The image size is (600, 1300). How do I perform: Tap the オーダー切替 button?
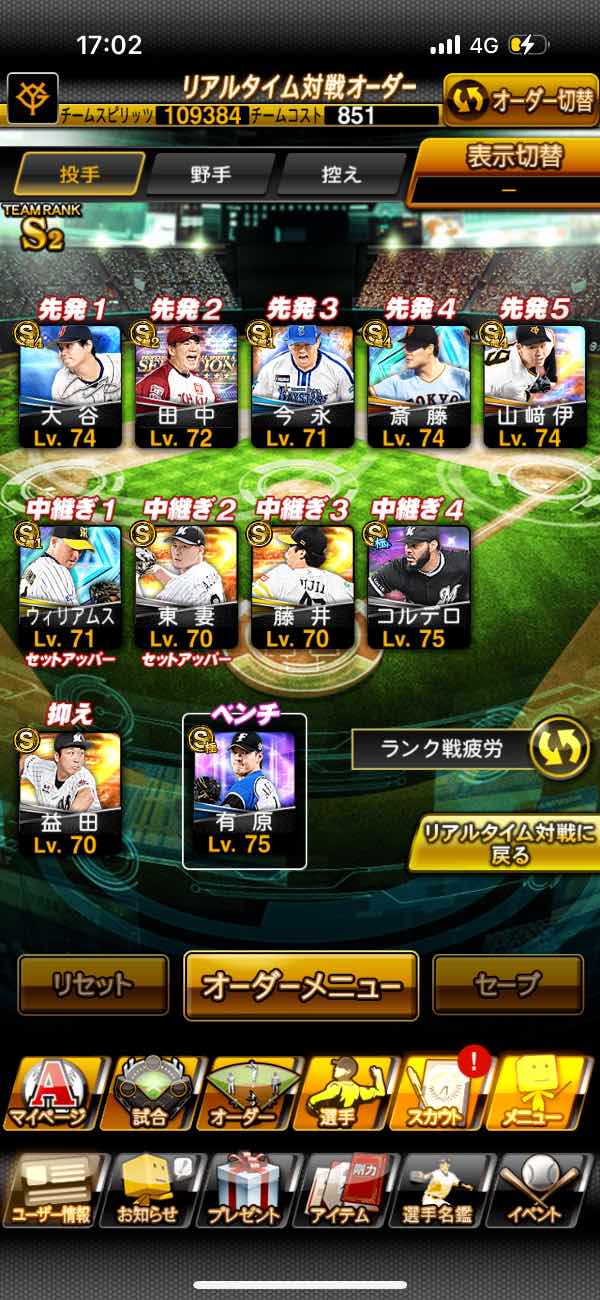pyautogui.click(x=520, y=101)
